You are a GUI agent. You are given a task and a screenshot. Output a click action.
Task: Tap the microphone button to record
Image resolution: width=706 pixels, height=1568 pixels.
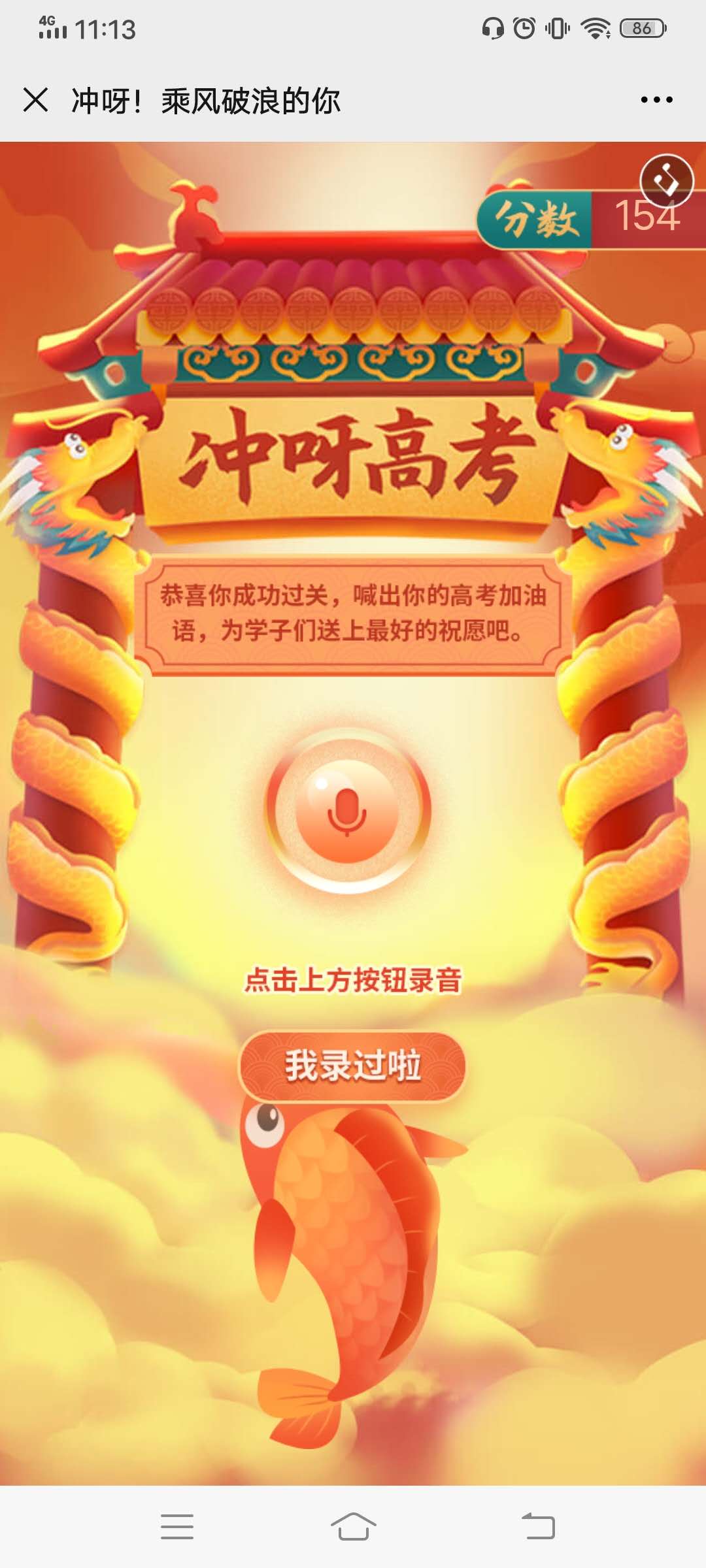[347, 811]
